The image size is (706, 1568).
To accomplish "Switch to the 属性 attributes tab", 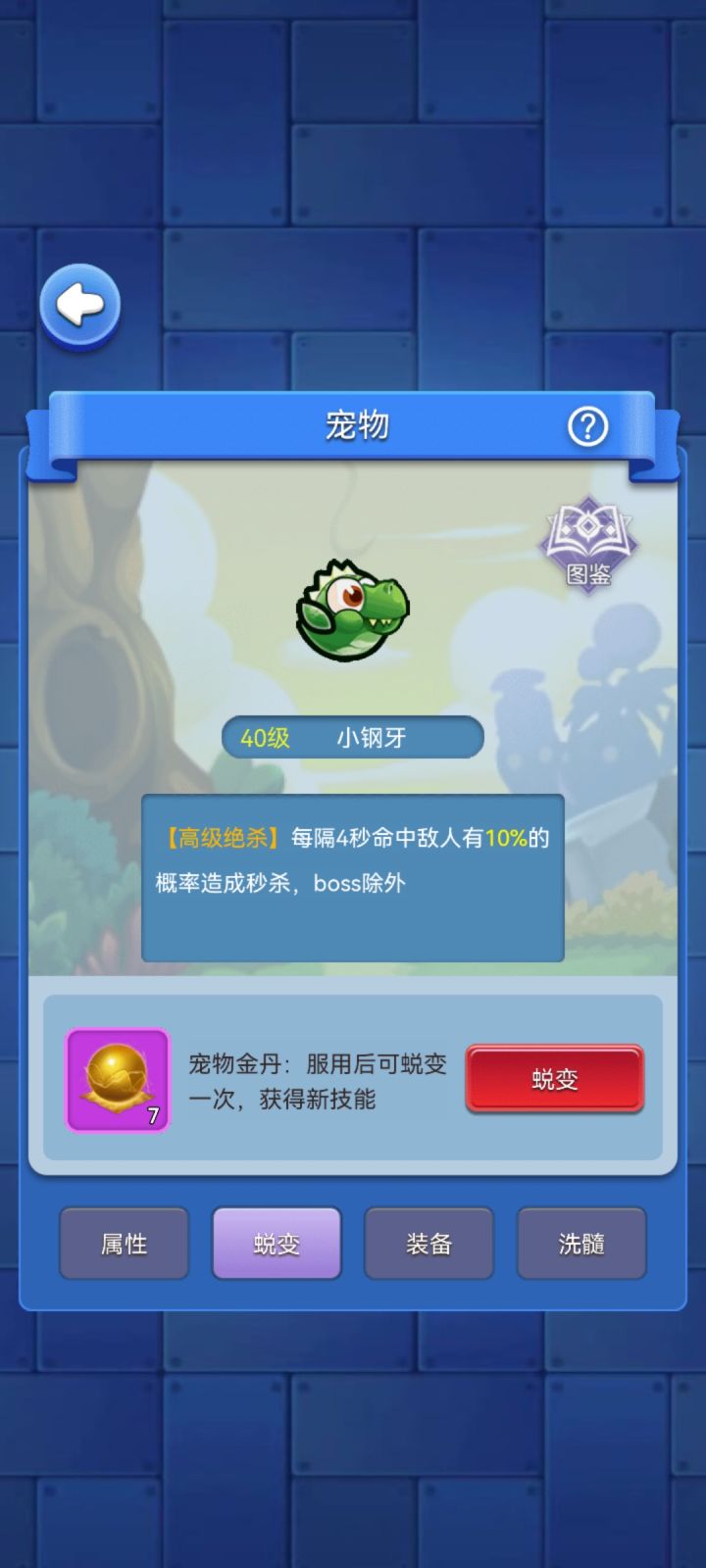I will coord(123,1243).
